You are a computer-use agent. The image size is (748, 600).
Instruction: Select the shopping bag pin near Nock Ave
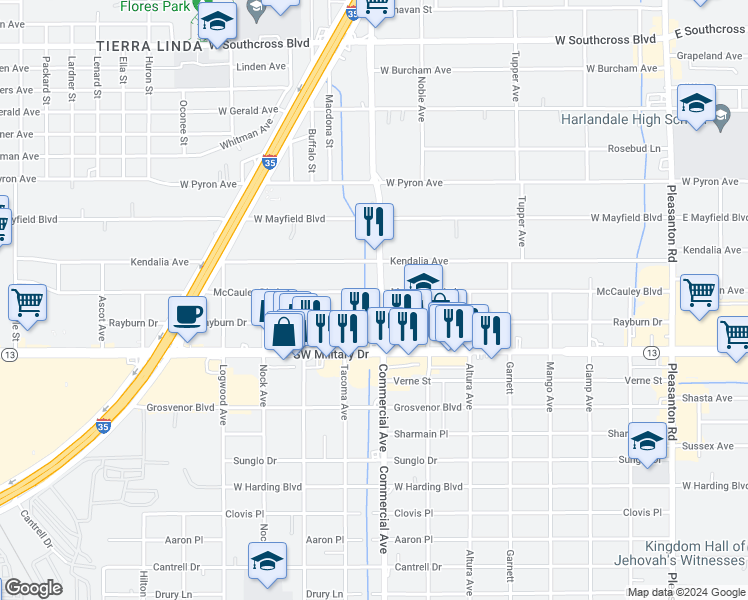285,331
